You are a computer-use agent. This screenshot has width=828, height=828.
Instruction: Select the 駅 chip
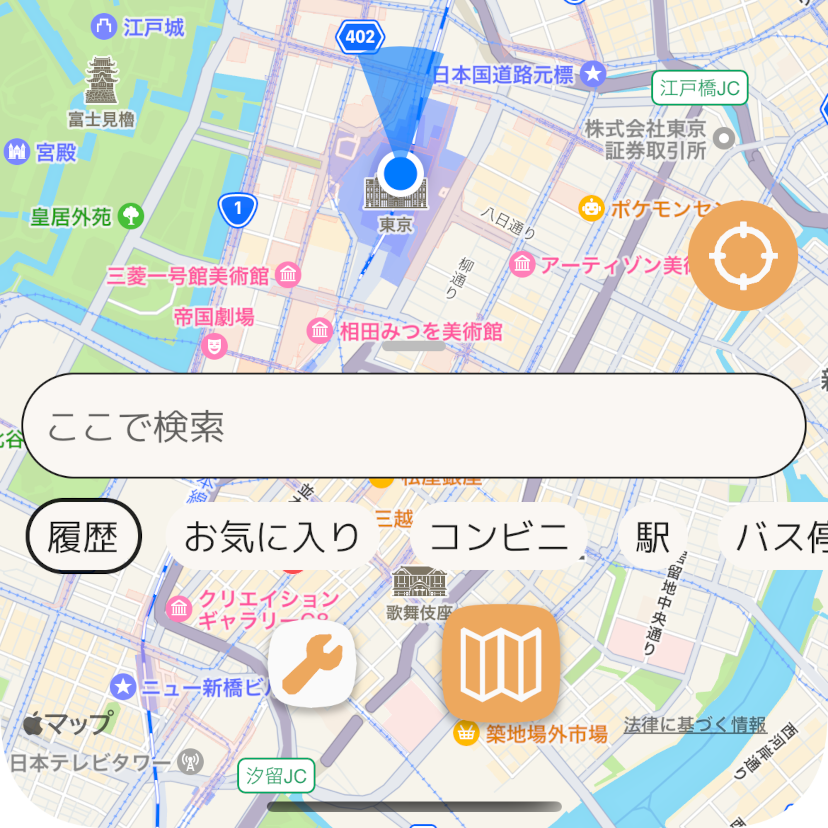tap(652, 537)
